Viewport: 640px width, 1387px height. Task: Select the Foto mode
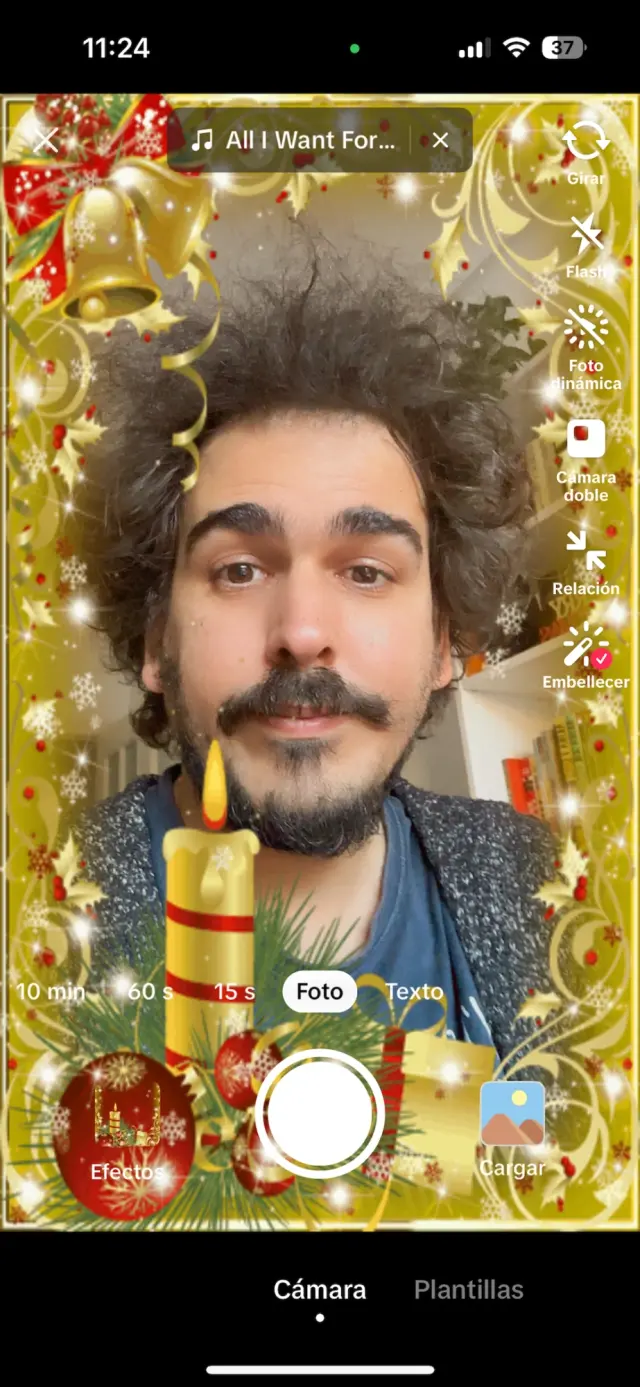point(320,992)
